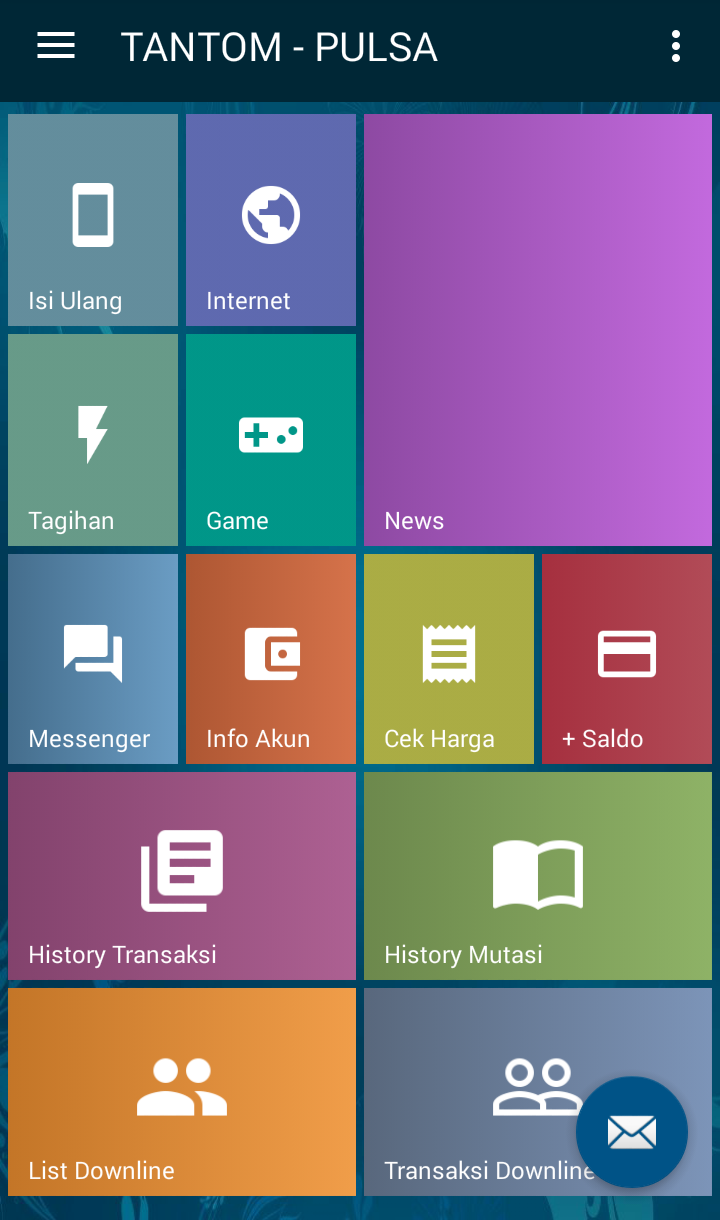Open the hamburger drawer menu
Screen dimensions: 720x1220
coord(56,46)
